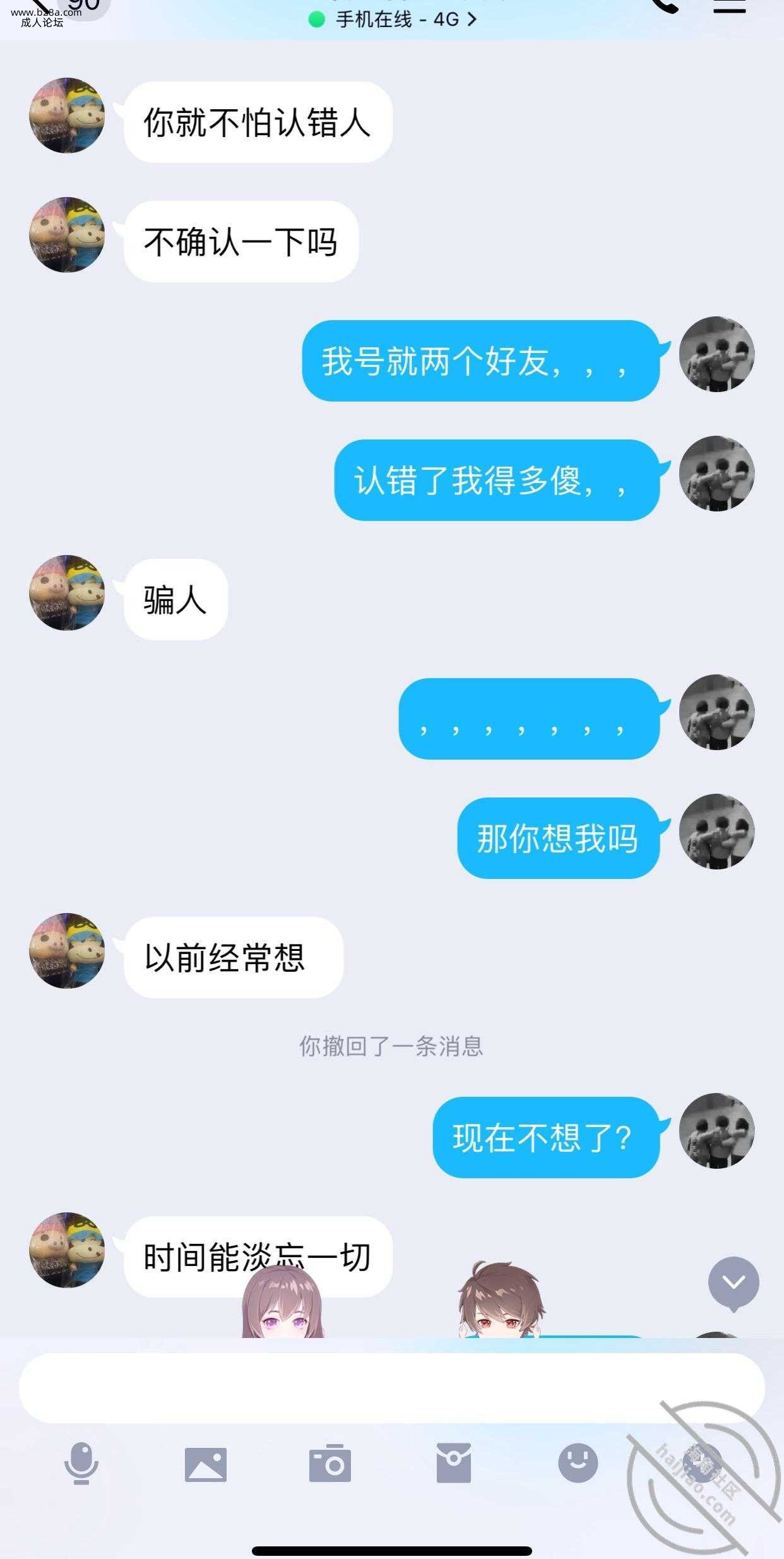The image size is (784, 1559).
Task: Send a red envelope
Action: [453, 1464]
